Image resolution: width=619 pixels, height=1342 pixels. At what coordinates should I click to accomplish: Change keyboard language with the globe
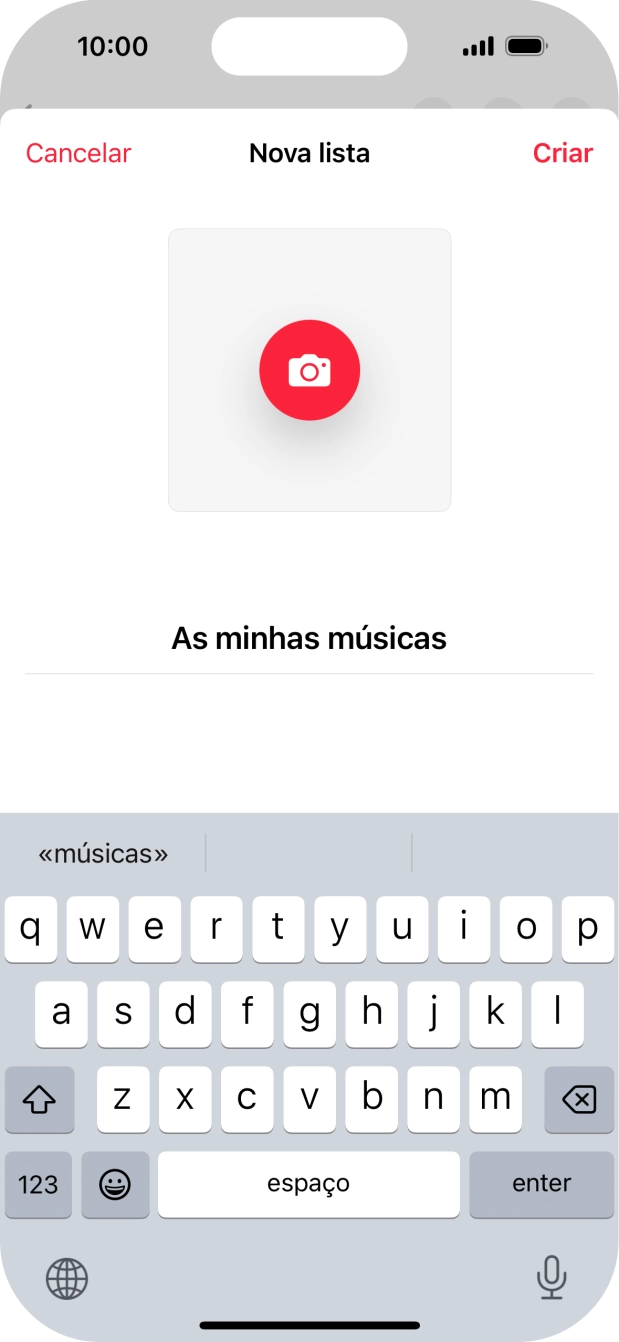pyautogui.click(x=67, y=1277)
